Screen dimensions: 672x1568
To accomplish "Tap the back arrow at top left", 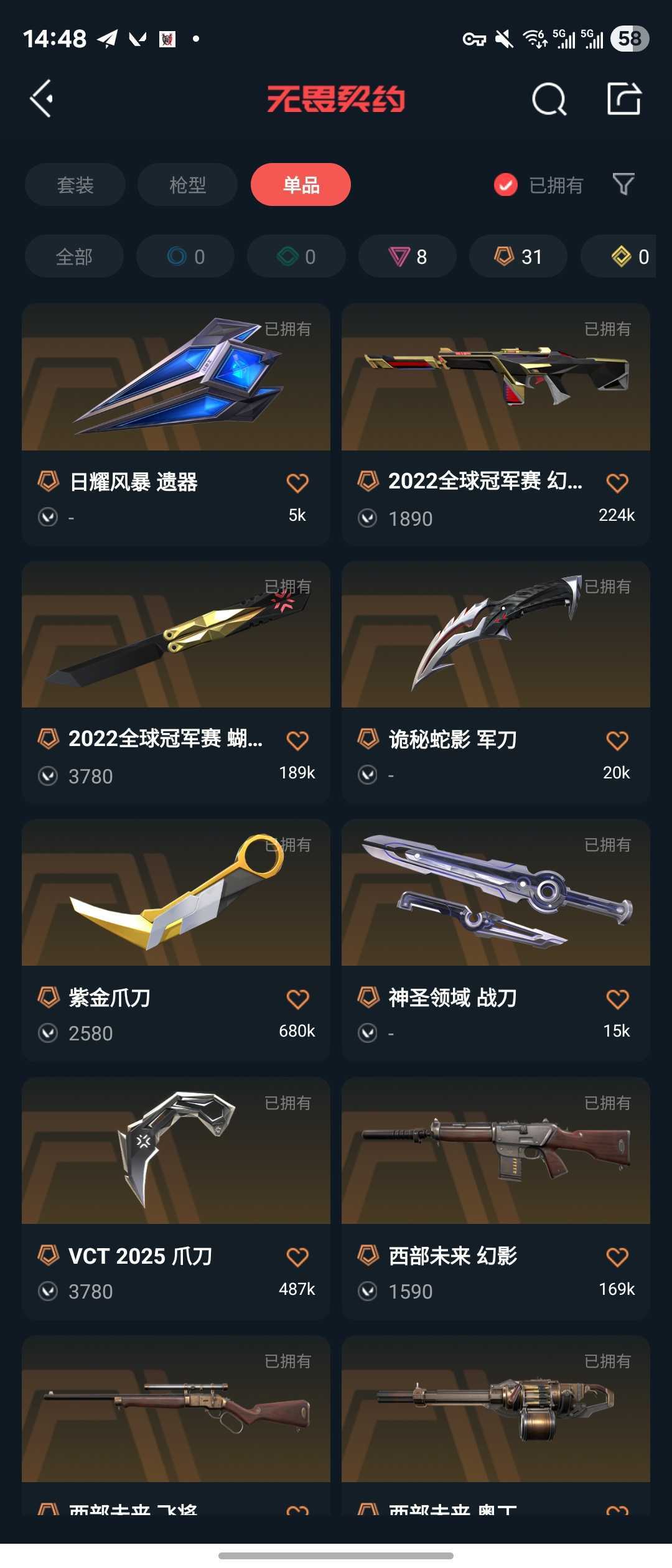I will click(42, 100).
